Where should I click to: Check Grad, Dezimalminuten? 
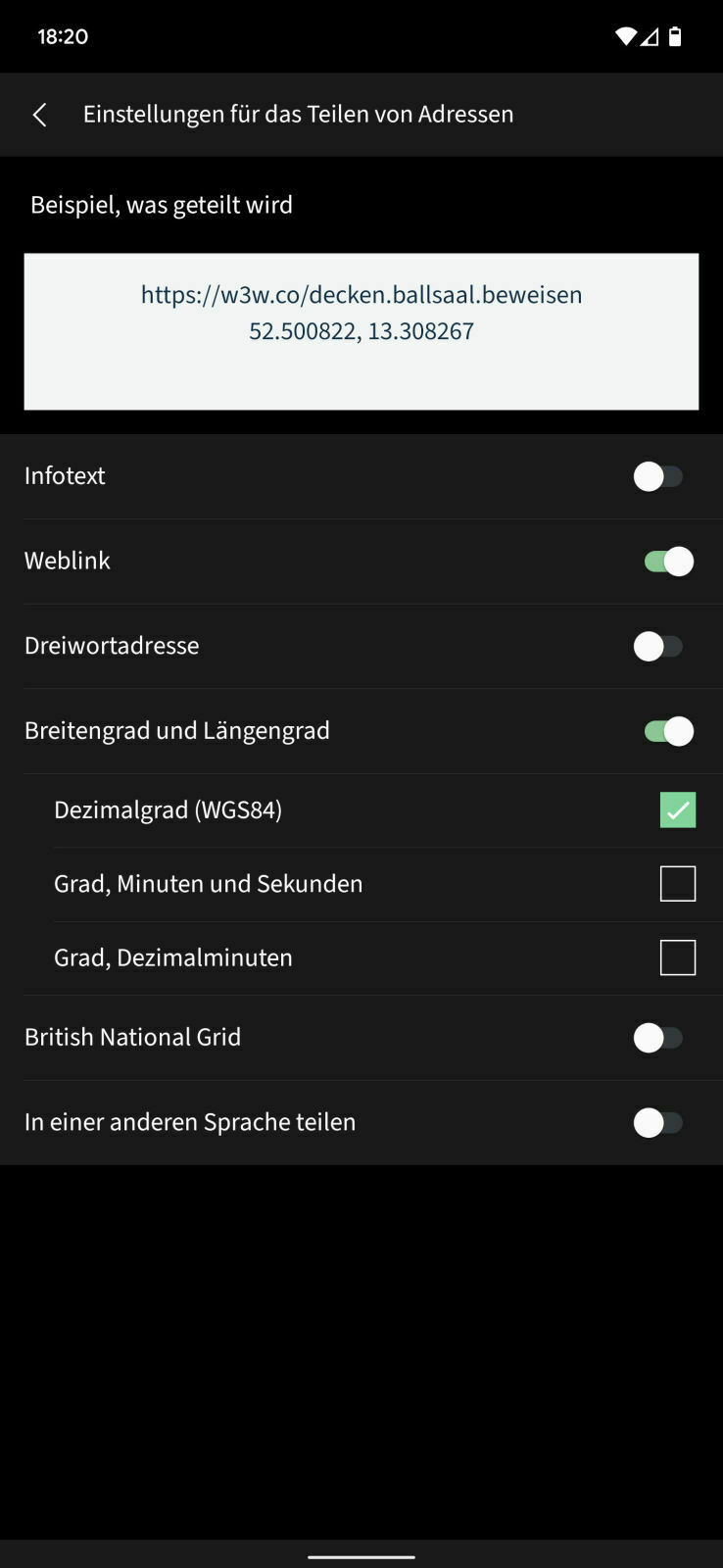coord(677,957)
